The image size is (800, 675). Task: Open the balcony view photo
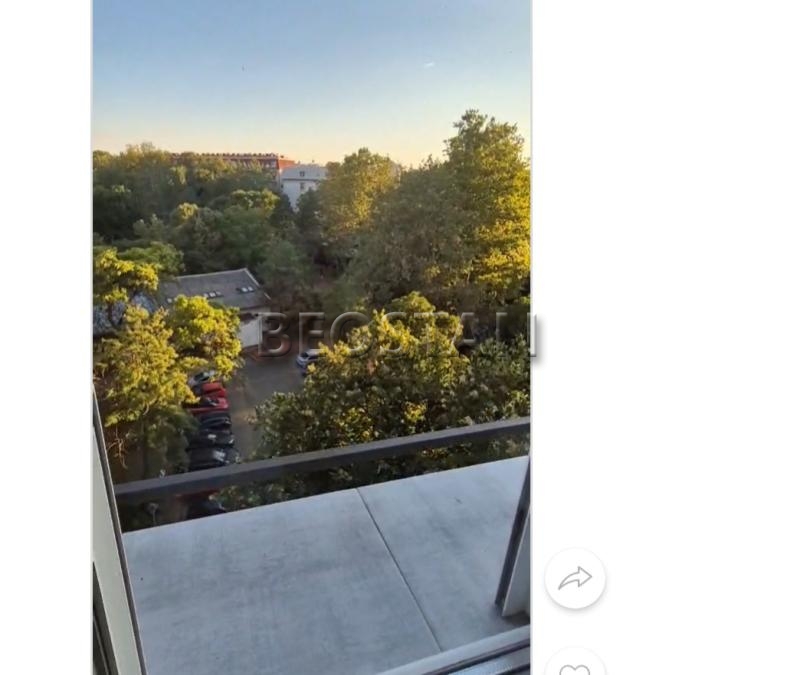coord(311,337)
